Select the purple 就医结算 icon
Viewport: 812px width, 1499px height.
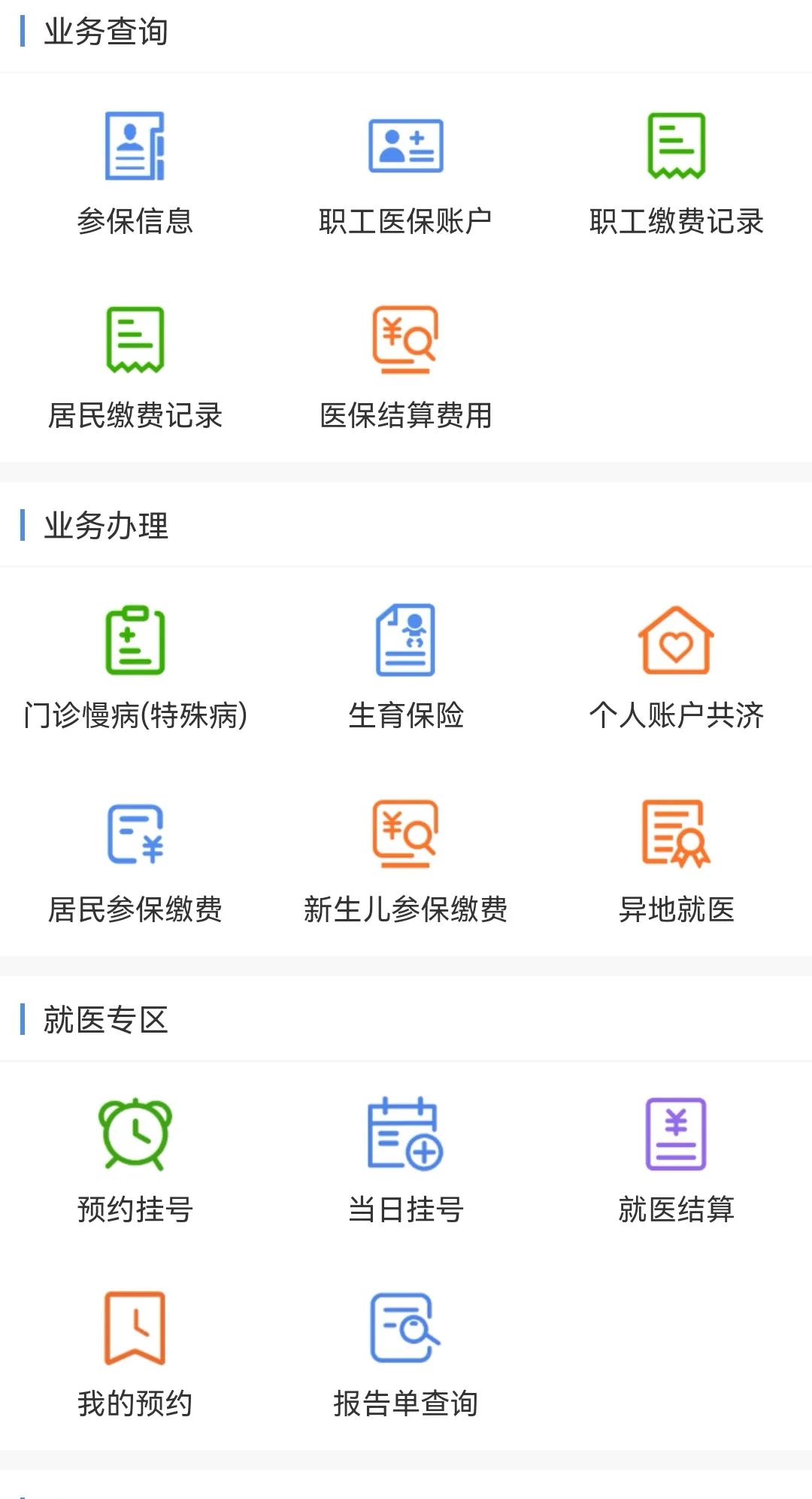click(x=676, y=1136)
